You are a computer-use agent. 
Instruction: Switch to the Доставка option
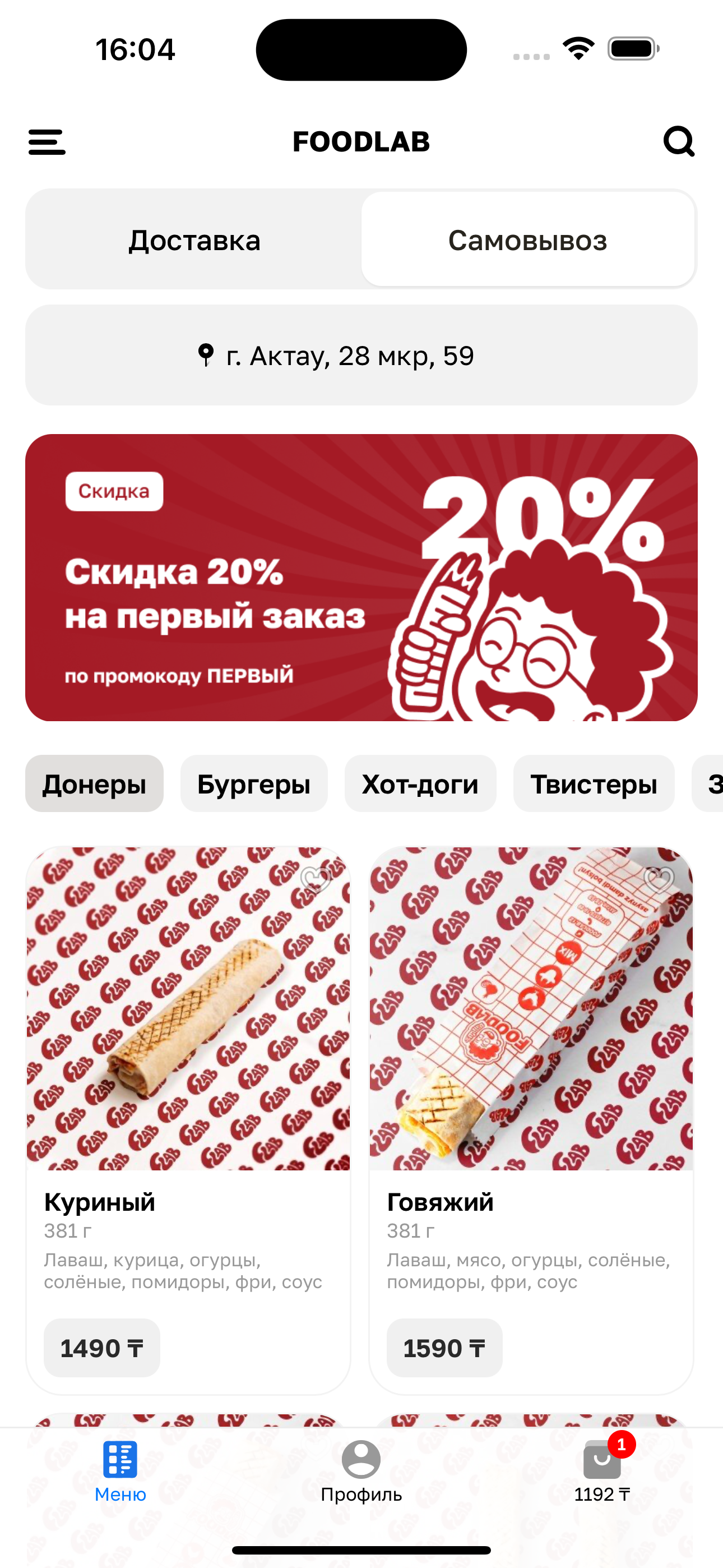(194, 240)
